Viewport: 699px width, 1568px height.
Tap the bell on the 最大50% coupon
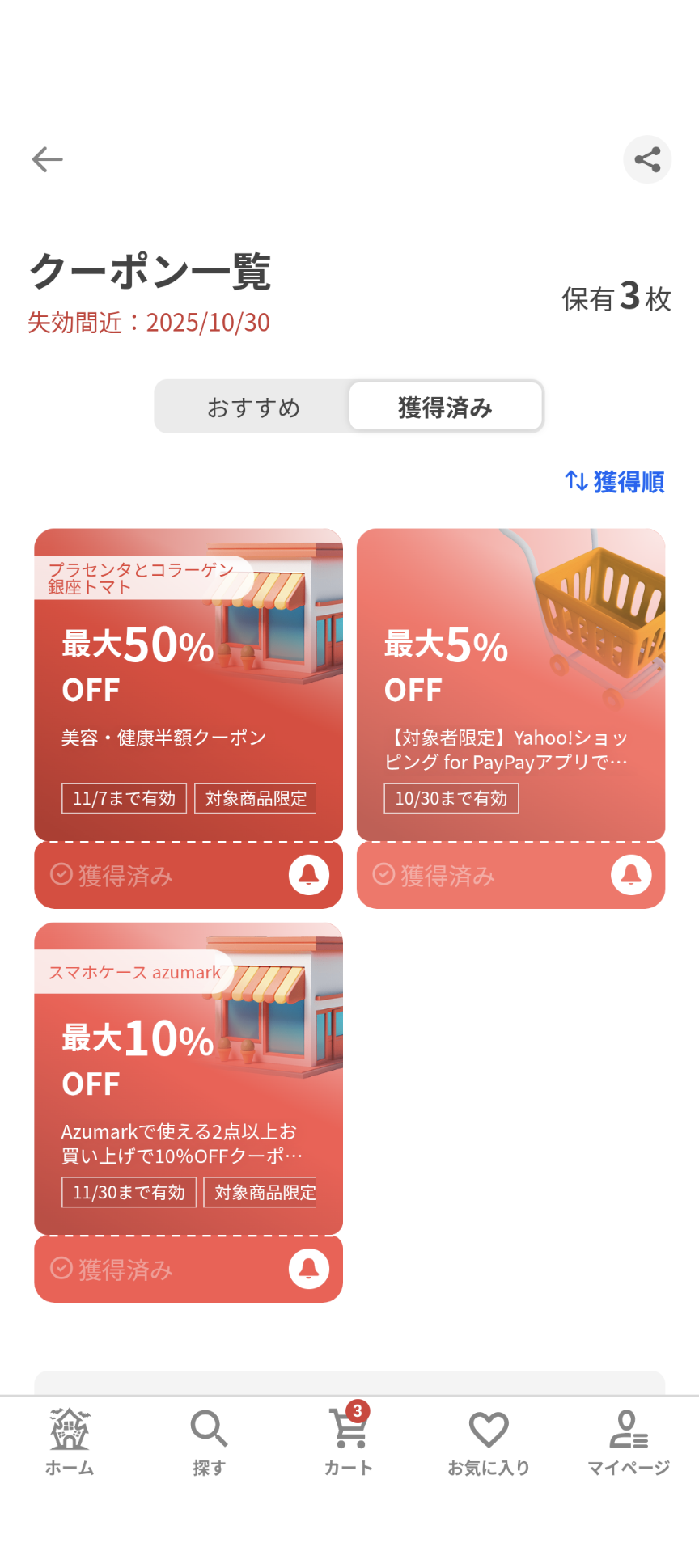308,874
